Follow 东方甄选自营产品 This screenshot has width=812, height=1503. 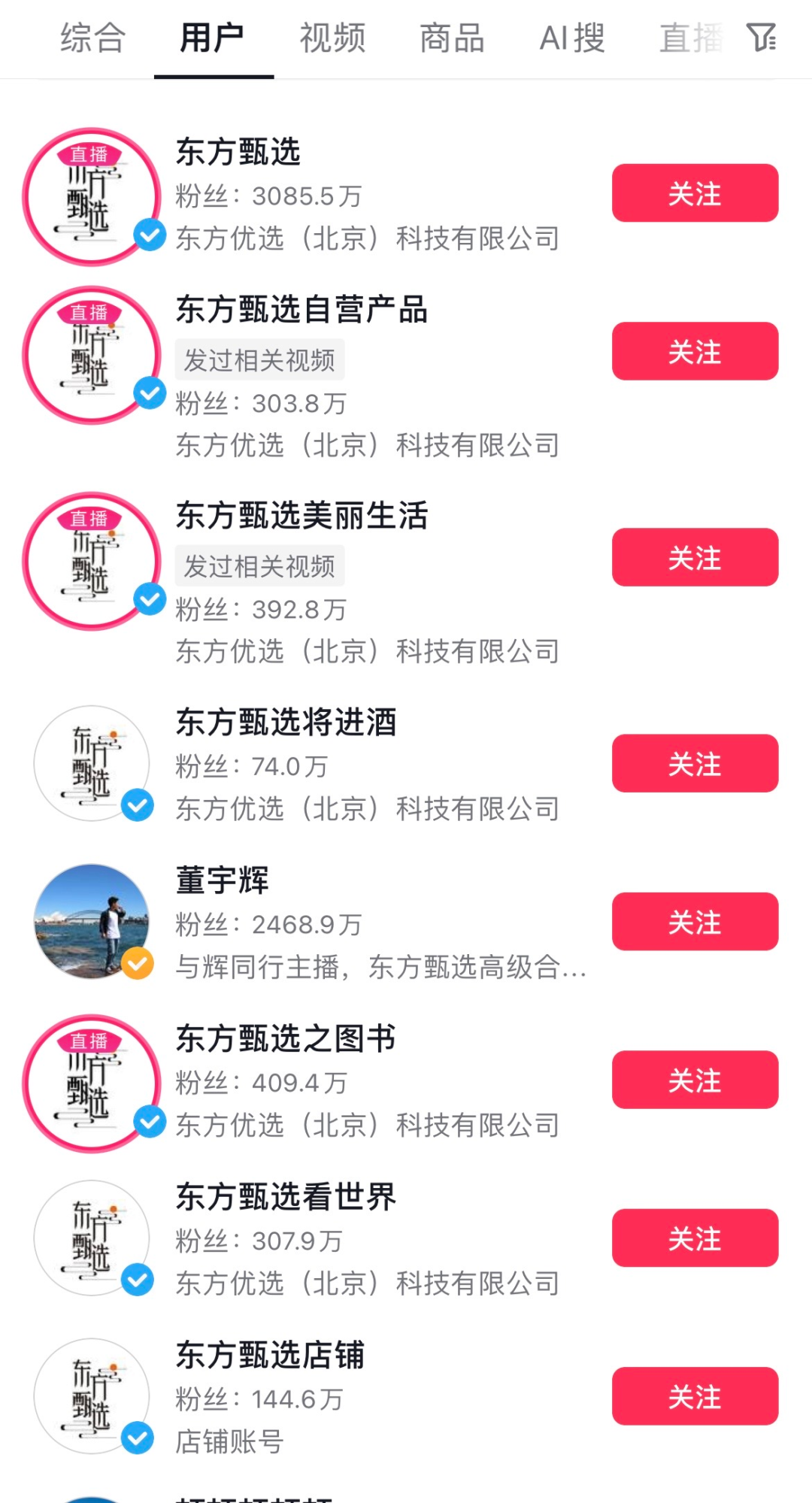(695, 351)
